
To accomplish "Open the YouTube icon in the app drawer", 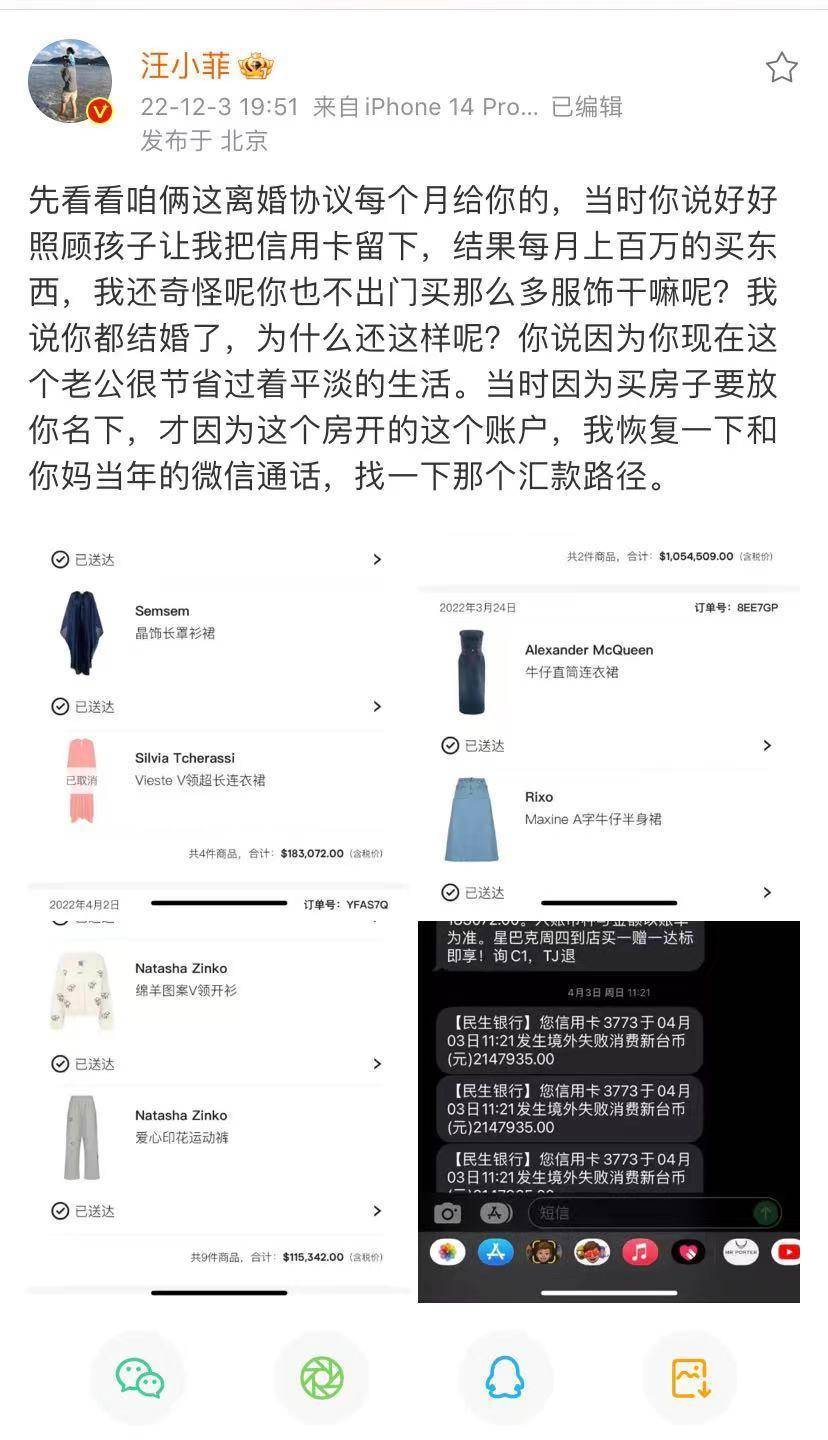I will [790, 1252].
